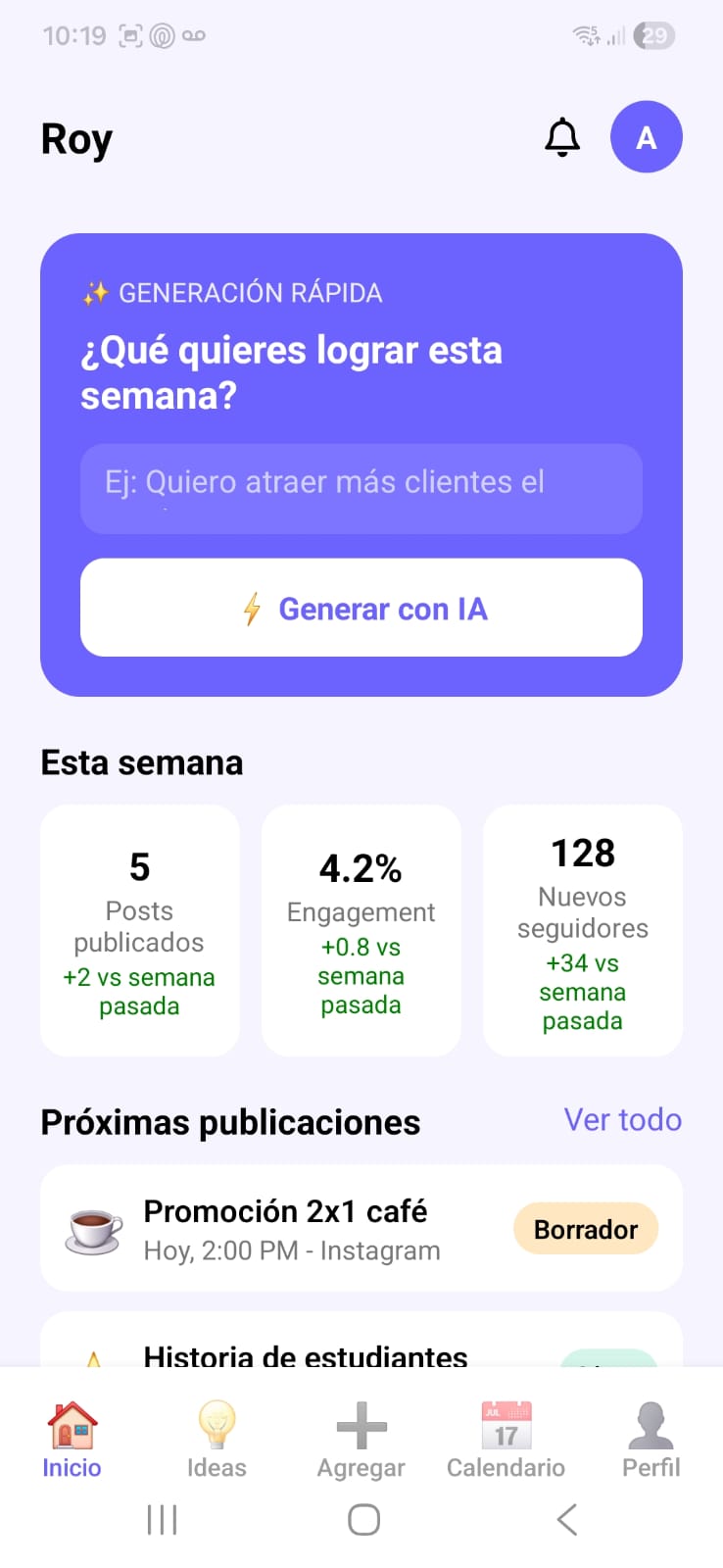
Task: Open the Perfil tab
Action: point(651,1440)
